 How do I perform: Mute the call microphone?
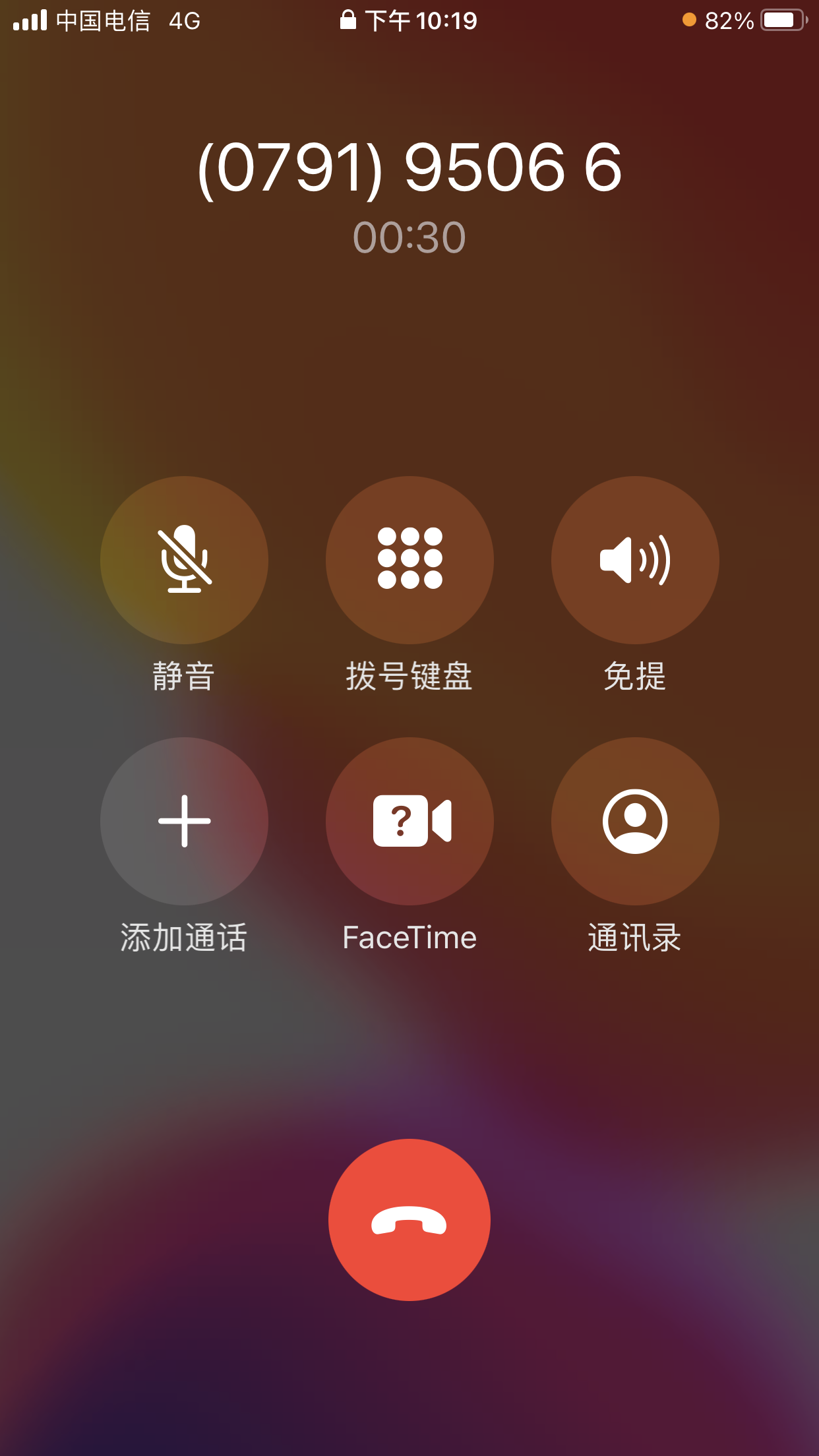184,560
